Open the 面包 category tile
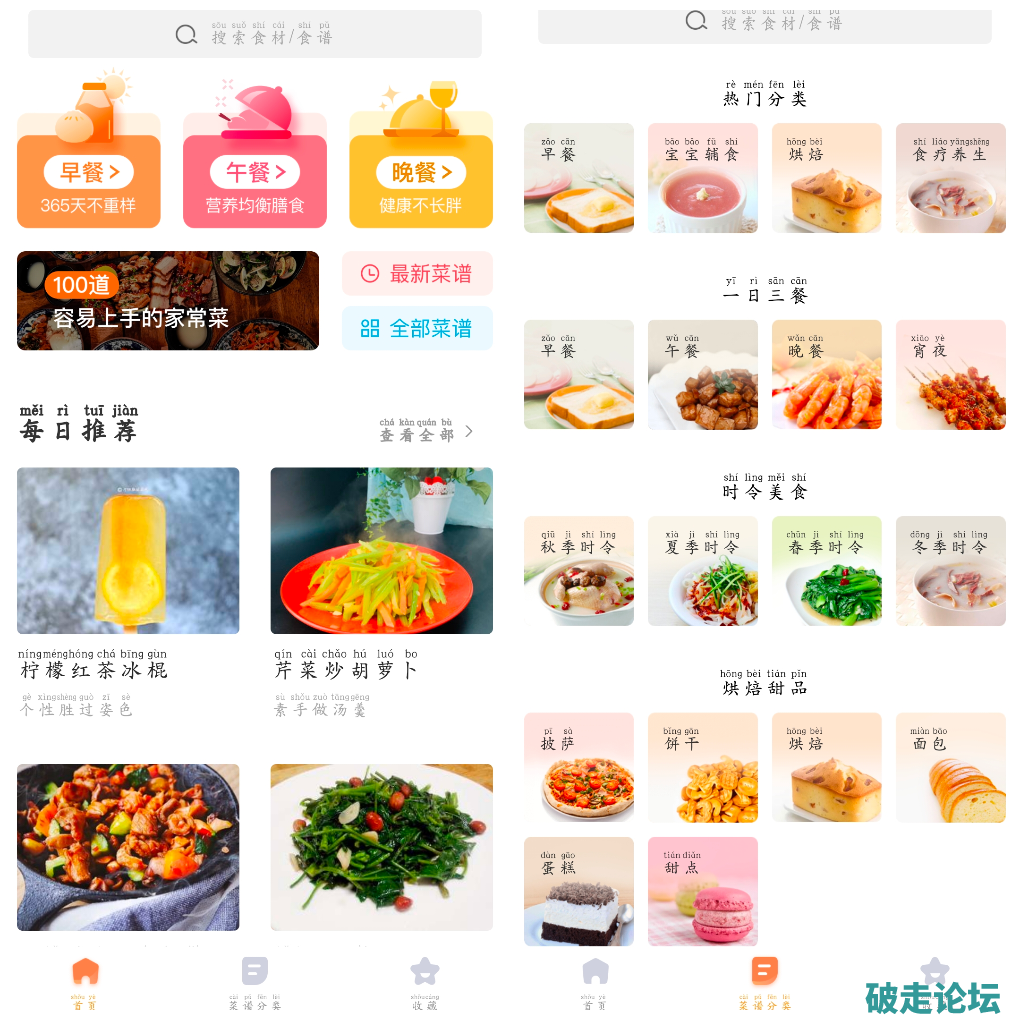 950,768
